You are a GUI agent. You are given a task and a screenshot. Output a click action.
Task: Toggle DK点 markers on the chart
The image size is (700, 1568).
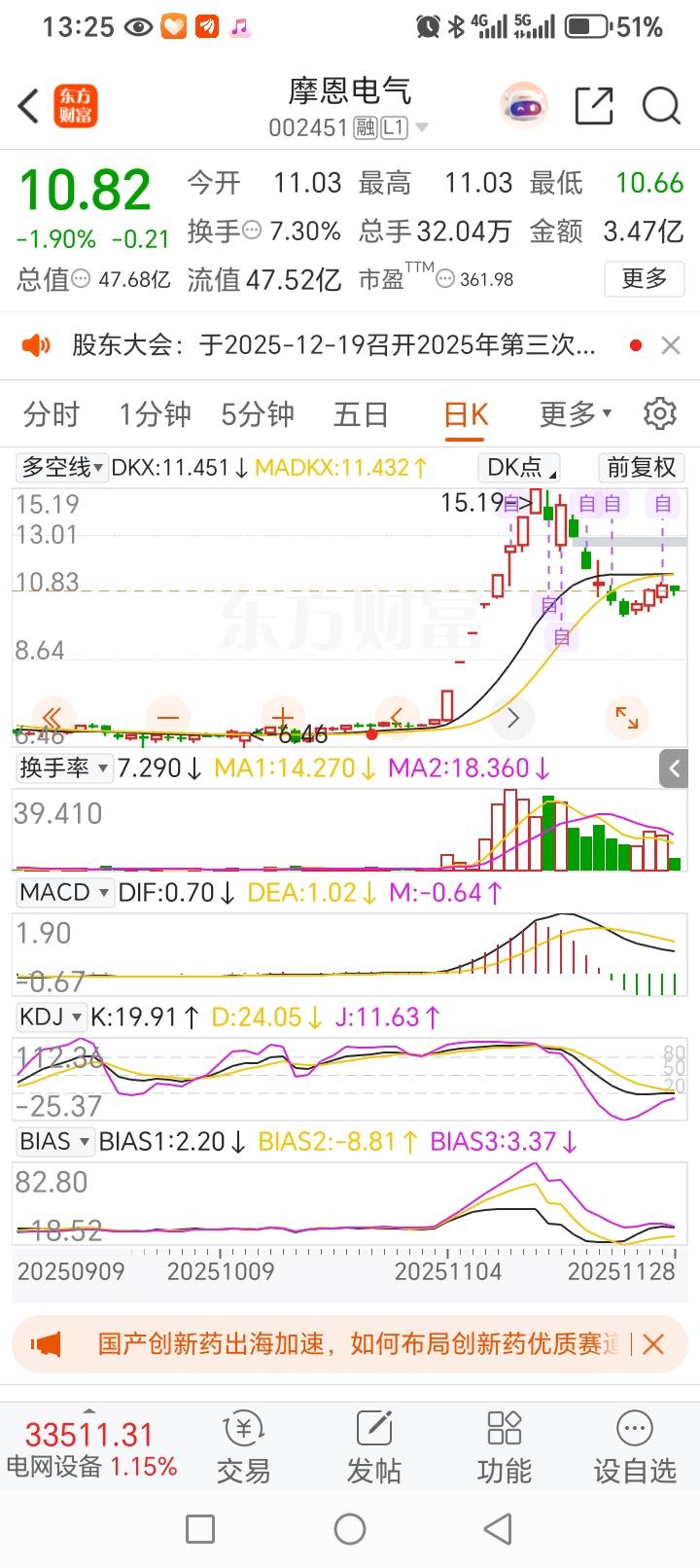(x=518, y=467)
